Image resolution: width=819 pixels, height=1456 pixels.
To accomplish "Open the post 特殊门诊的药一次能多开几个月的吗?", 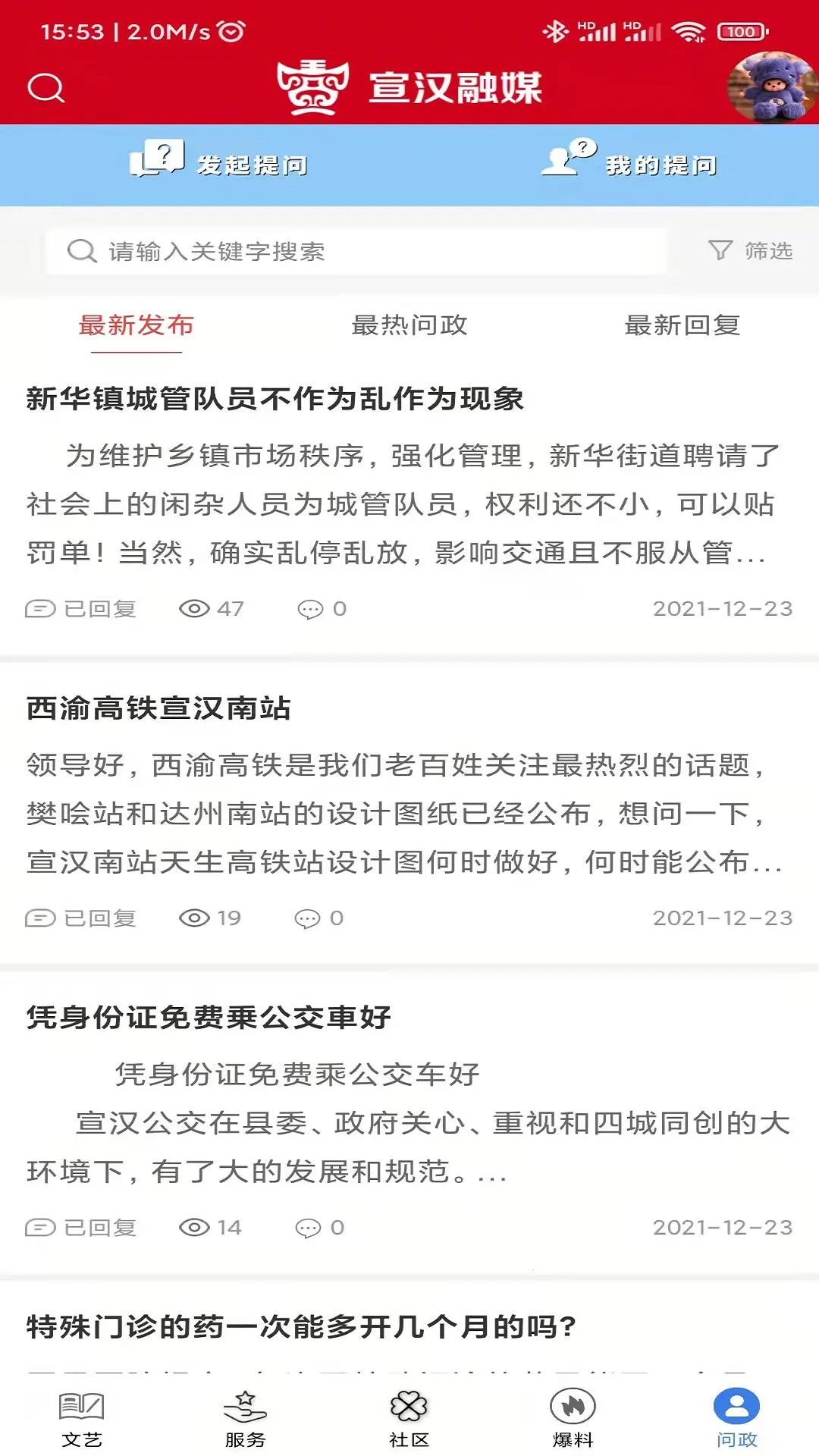I will [x=301, y=1327].
